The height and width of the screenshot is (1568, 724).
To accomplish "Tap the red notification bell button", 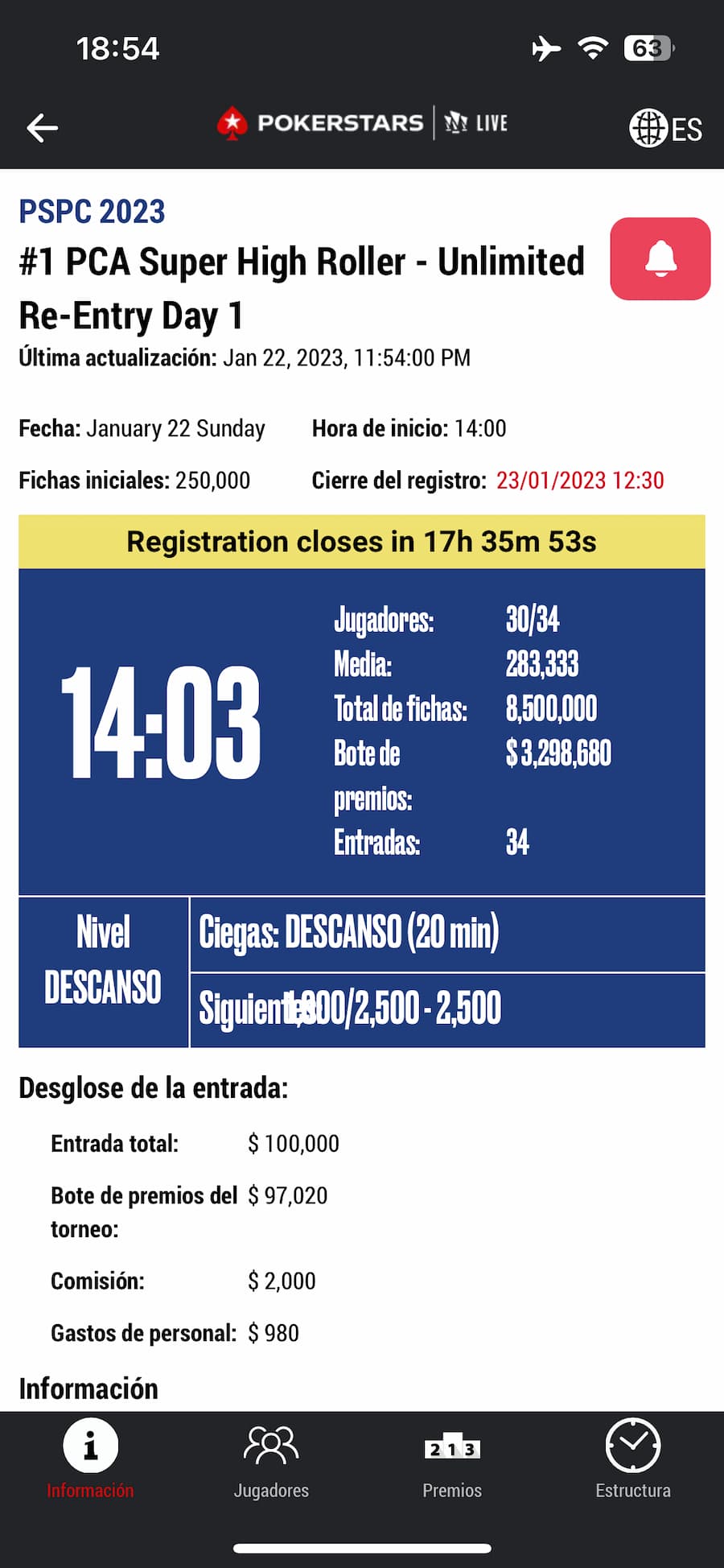I will (x=660, y=258).
